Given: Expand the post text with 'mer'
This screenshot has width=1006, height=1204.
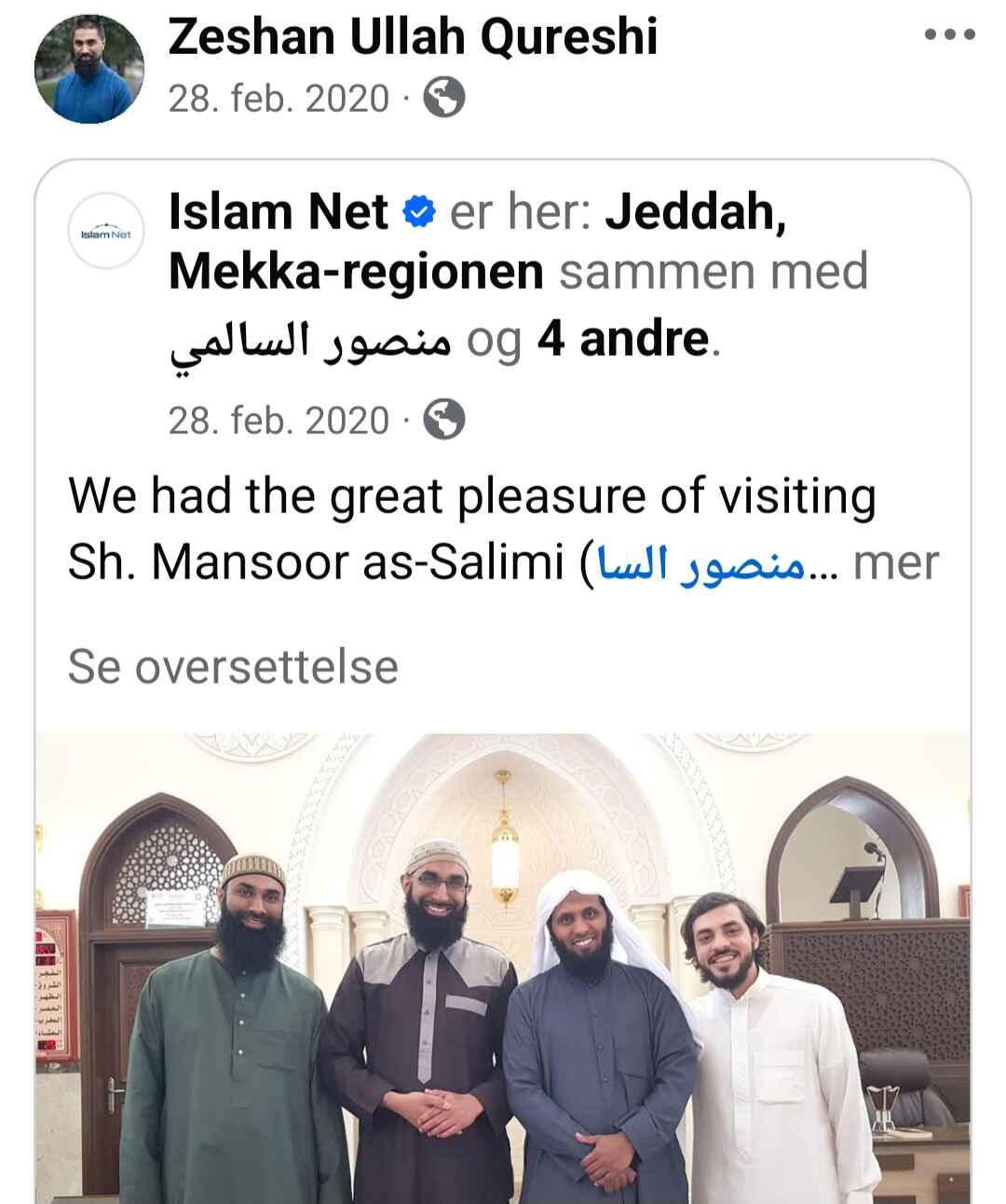Looking at the screenshot, I should click(895, 562).
